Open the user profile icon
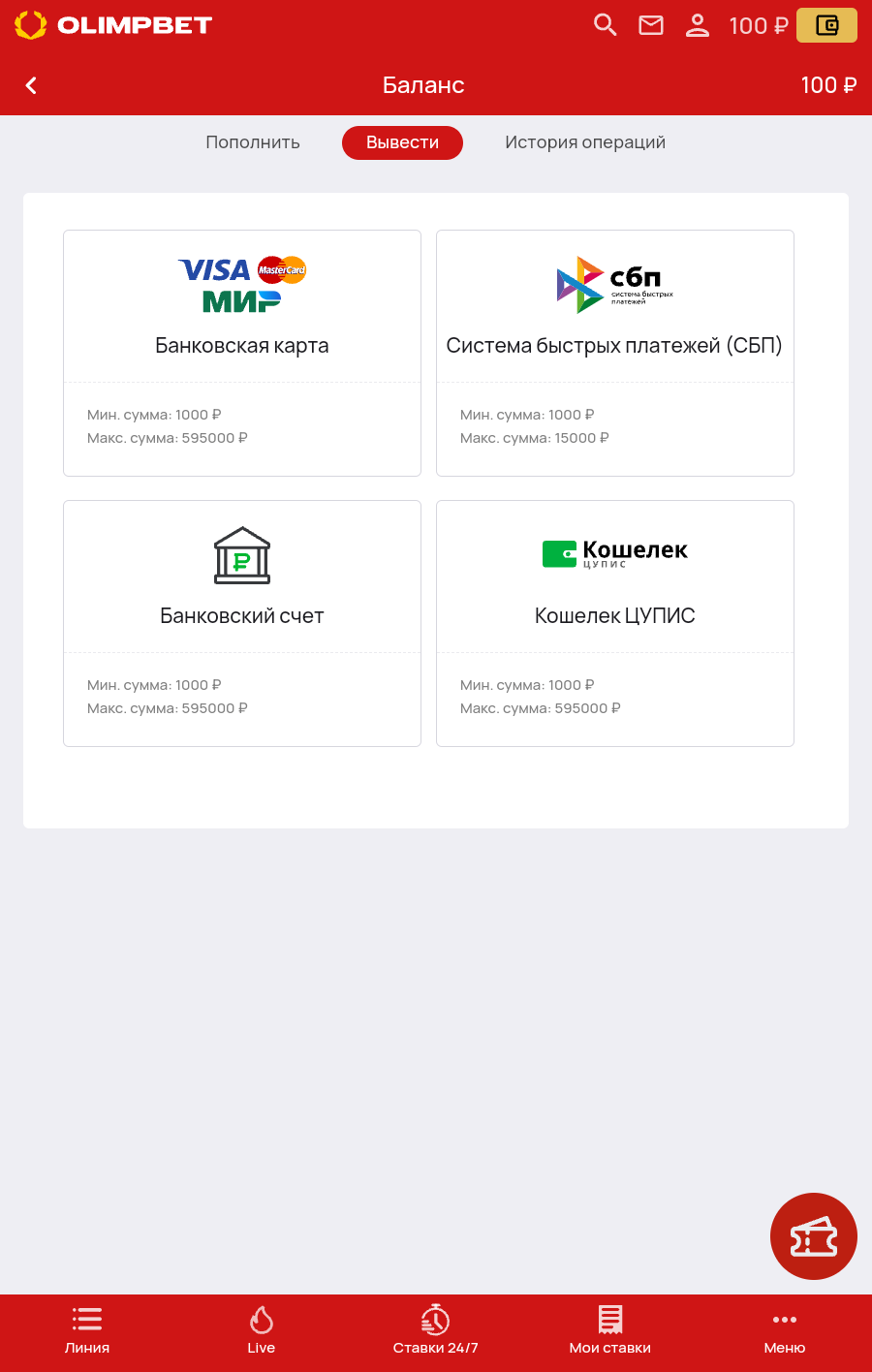Screen dimensions: 872x1372 (x=698, y=25)
